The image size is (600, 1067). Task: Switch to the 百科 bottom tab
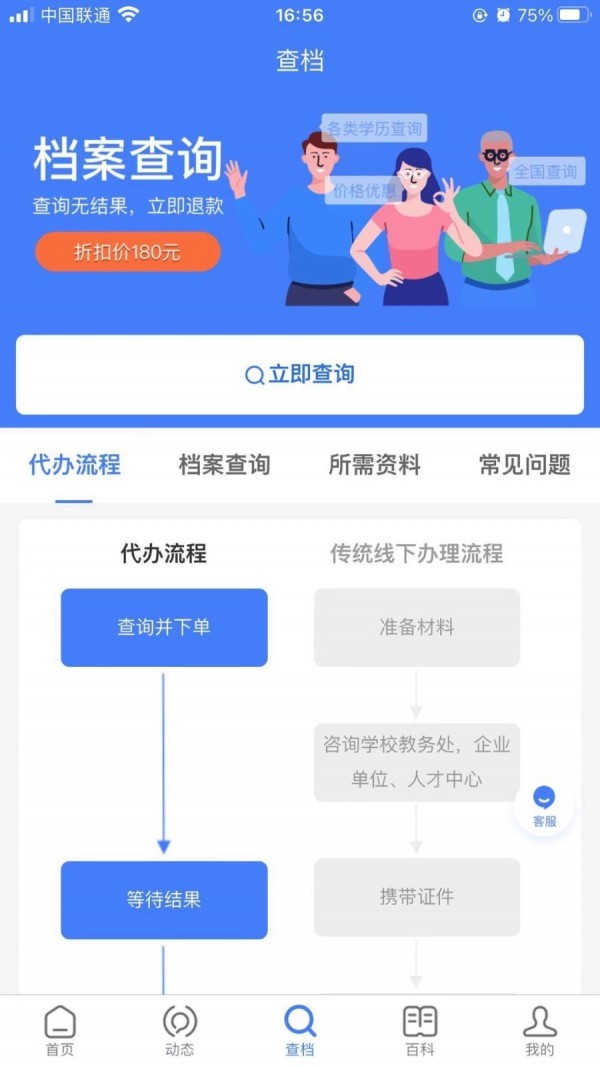[x=420, y=1031]
